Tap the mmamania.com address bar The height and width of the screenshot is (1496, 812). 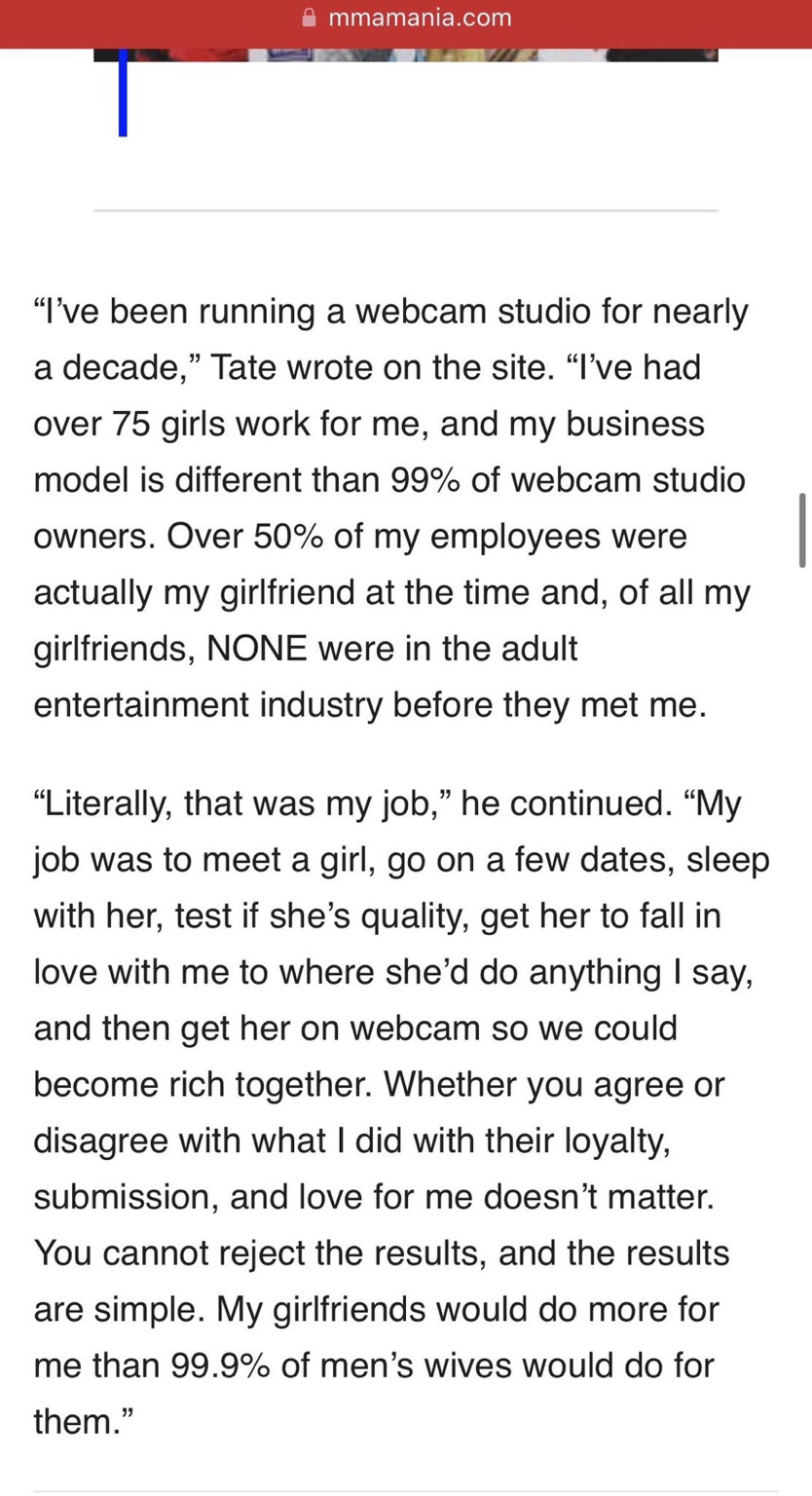point(407,18)
